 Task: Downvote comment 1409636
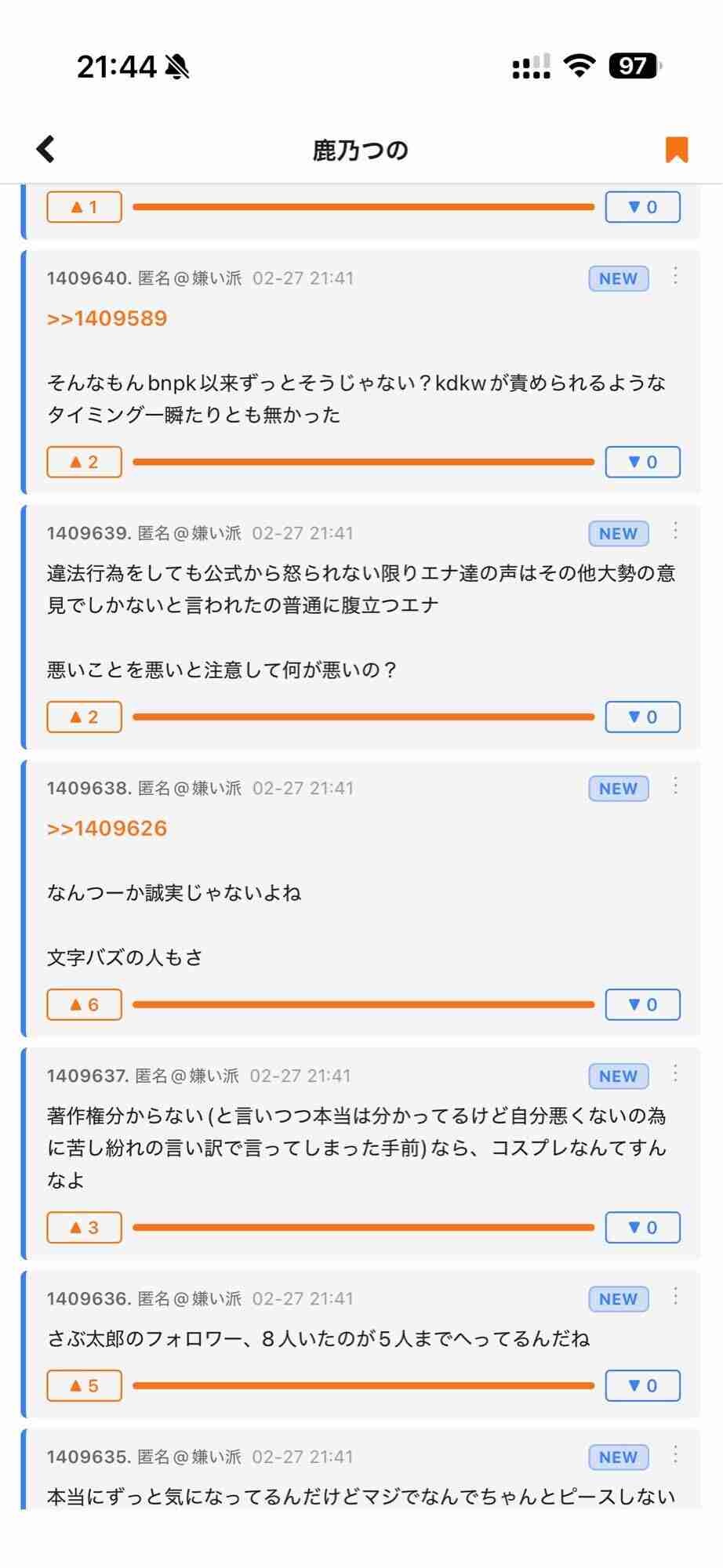coord(642,1385)
